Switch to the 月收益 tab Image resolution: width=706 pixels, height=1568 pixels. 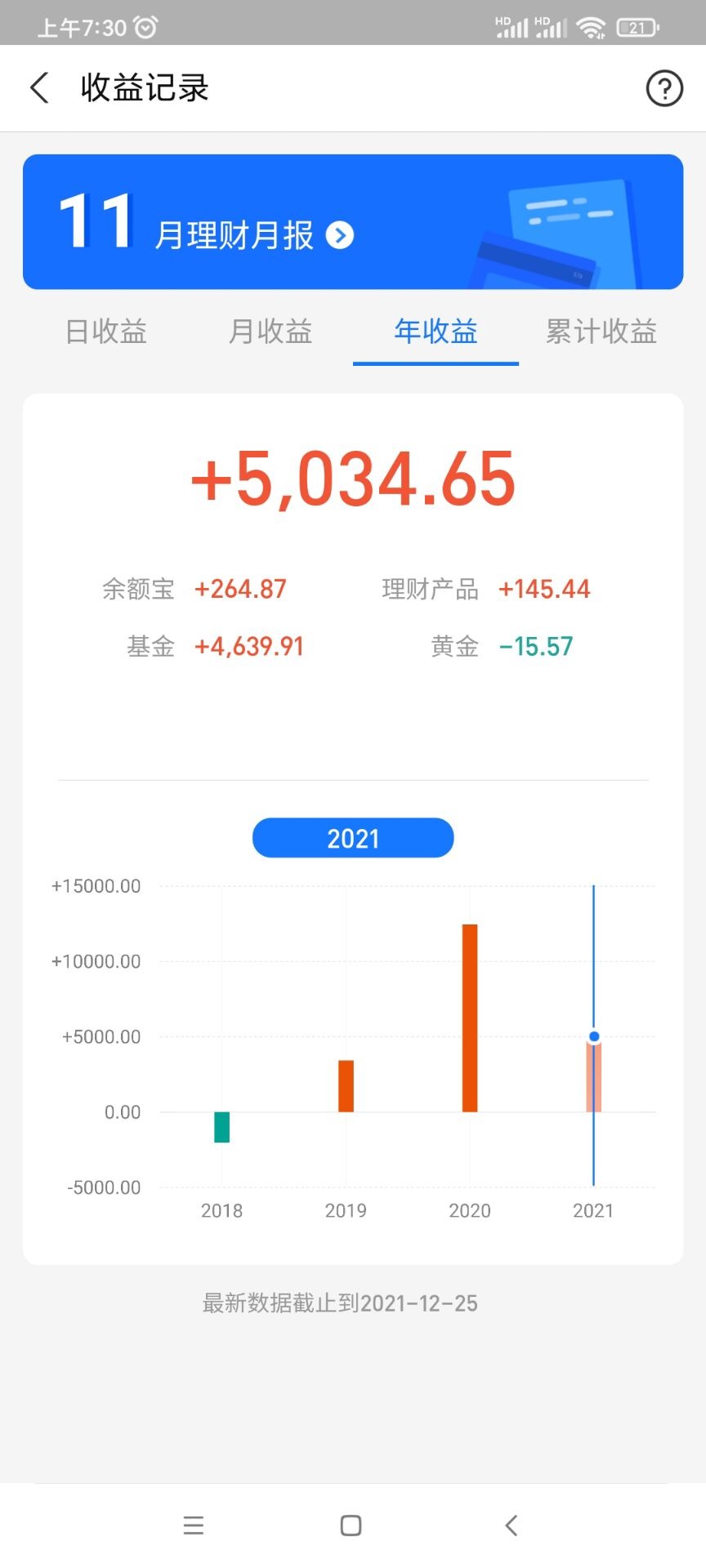coord(270,332)
